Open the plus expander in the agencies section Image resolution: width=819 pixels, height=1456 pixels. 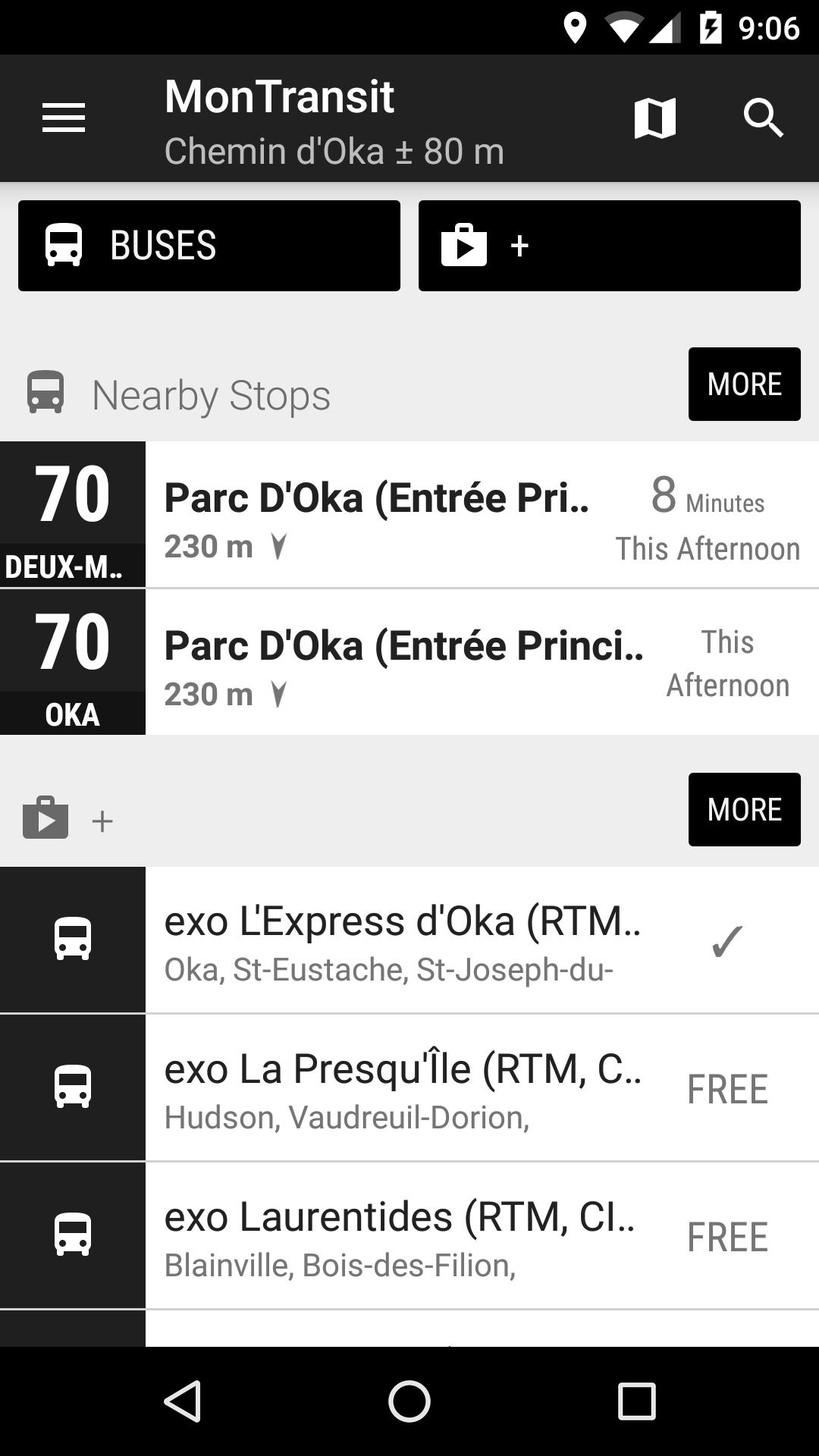pos(103,821)
